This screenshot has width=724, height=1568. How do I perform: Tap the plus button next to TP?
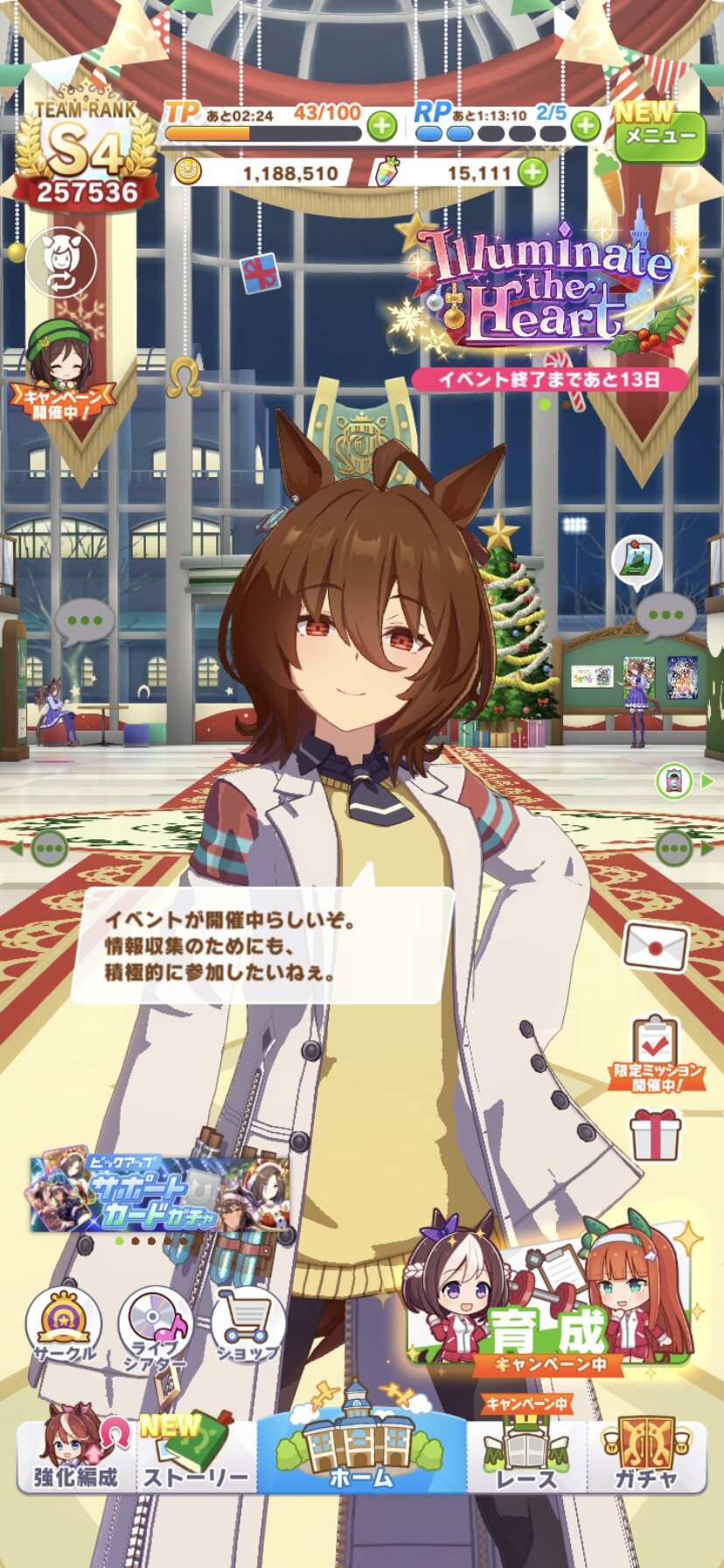(381, 127)
